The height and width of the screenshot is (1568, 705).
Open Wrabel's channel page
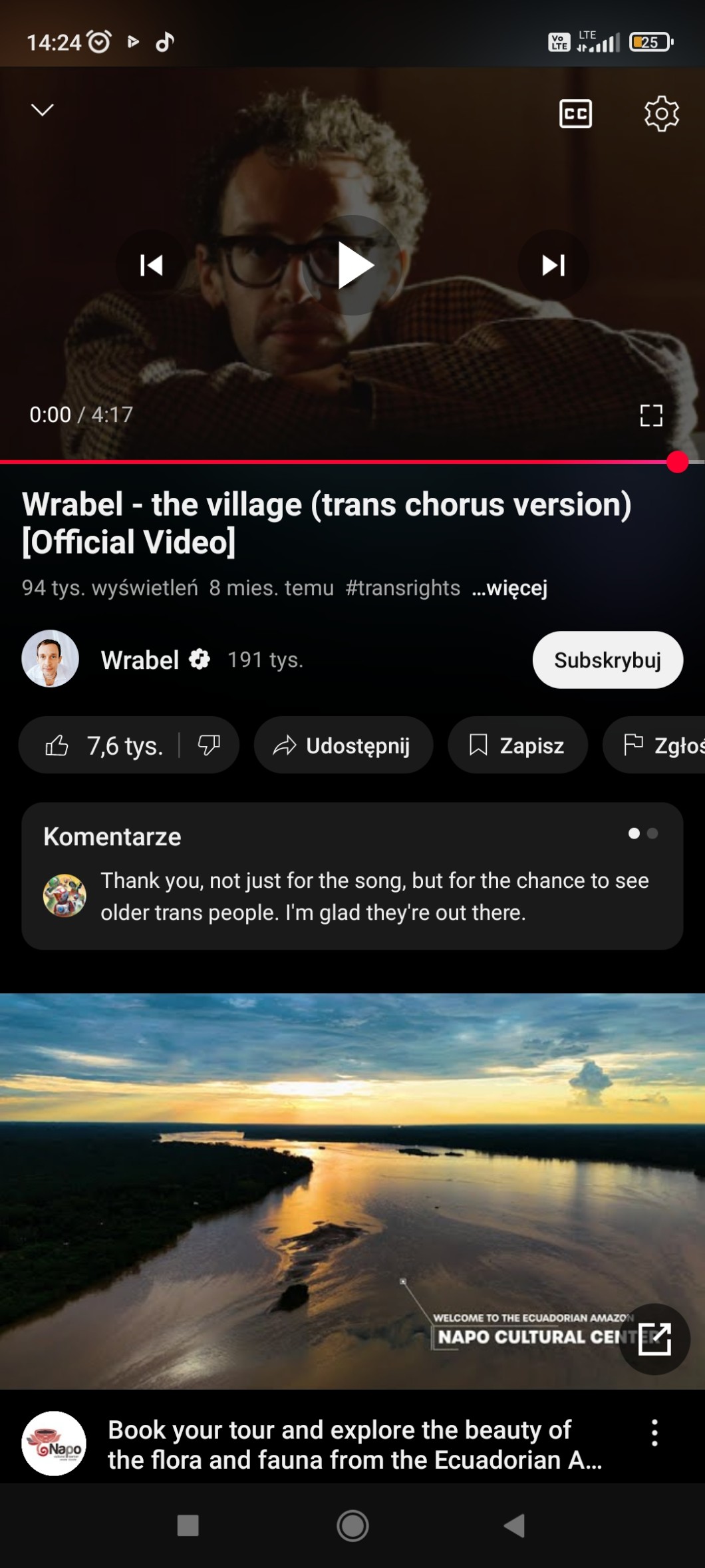pyautogui.click(x=140, y=660)
